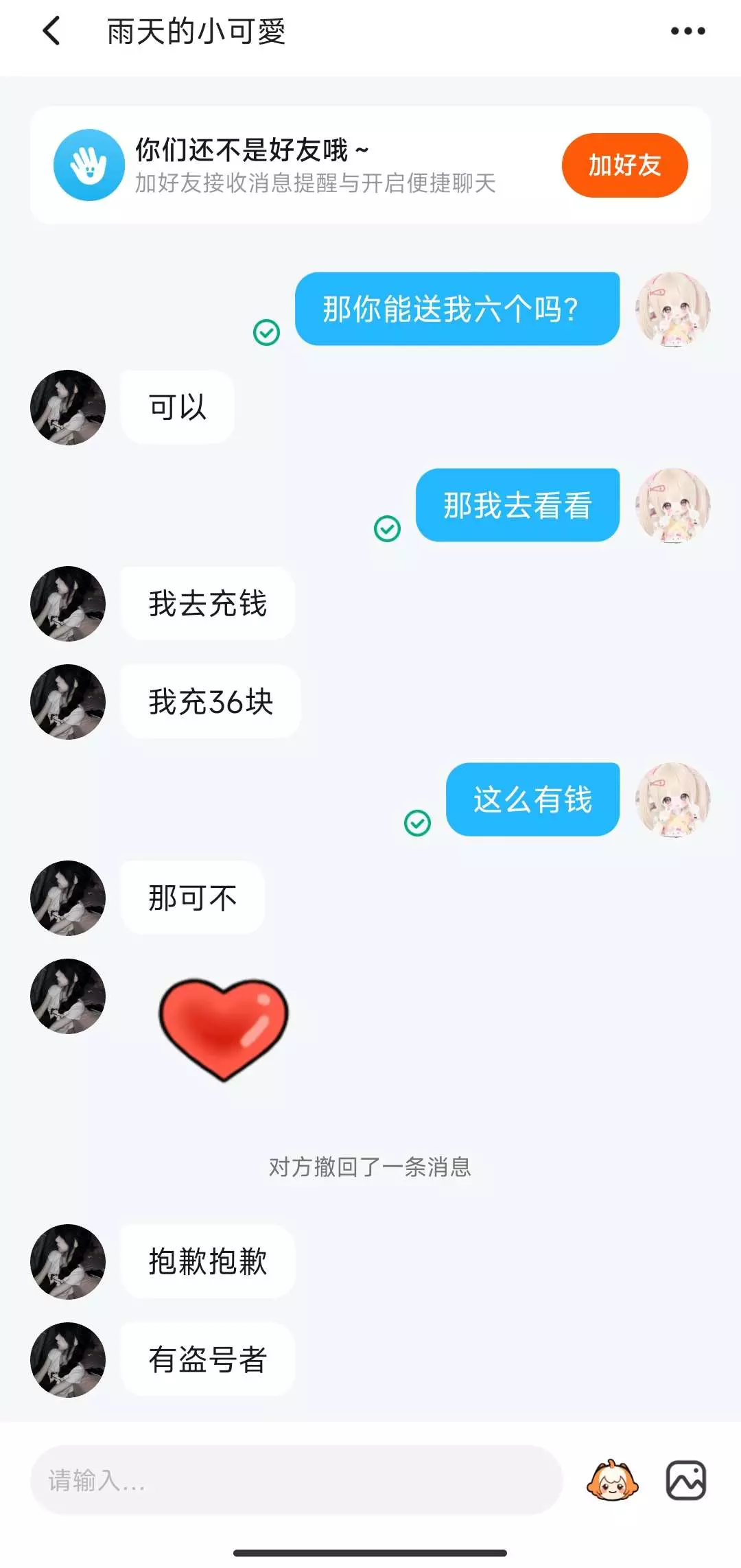This screenshot has height=1568, width=741.
Task: Open the image picker icon
Action: [x=686, y=1480]
